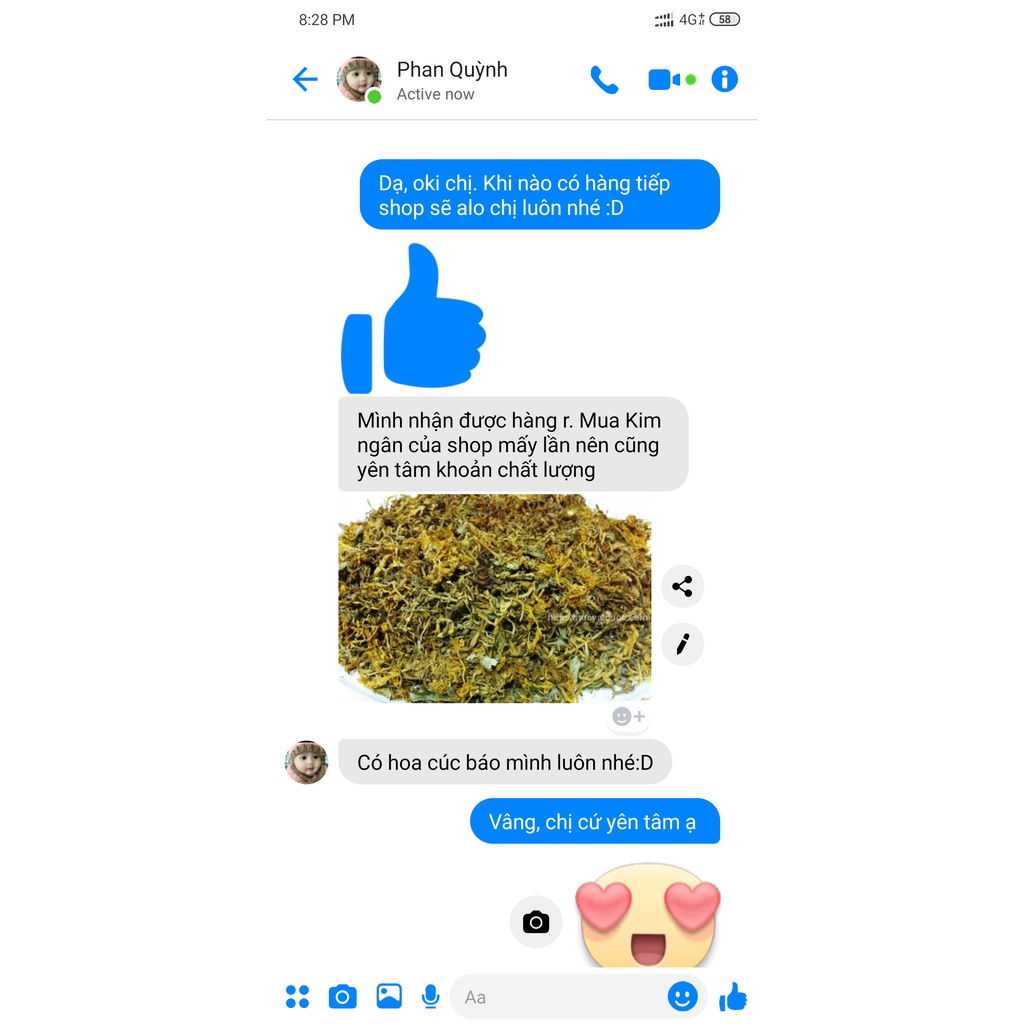Send a thumbs-up like
Image resolution: width=1024 pixels, height=1024 pixels.
coord(733,996)
